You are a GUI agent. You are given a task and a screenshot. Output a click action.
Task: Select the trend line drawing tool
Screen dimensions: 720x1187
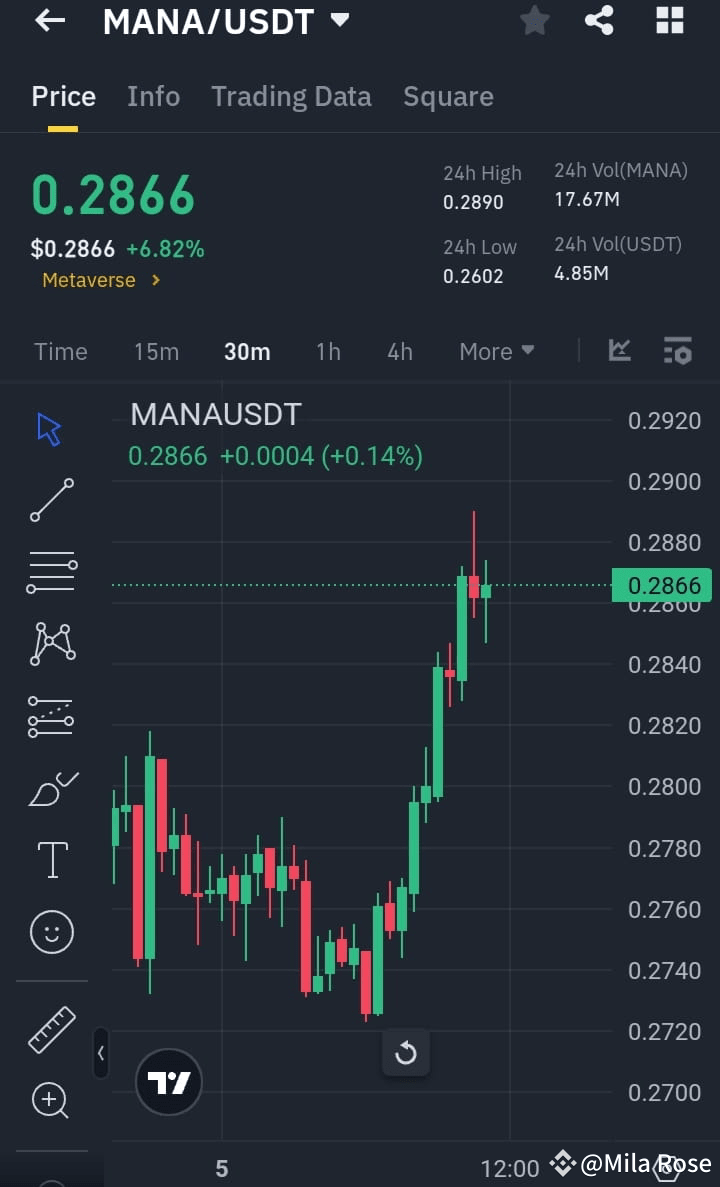tap(48, 500)
